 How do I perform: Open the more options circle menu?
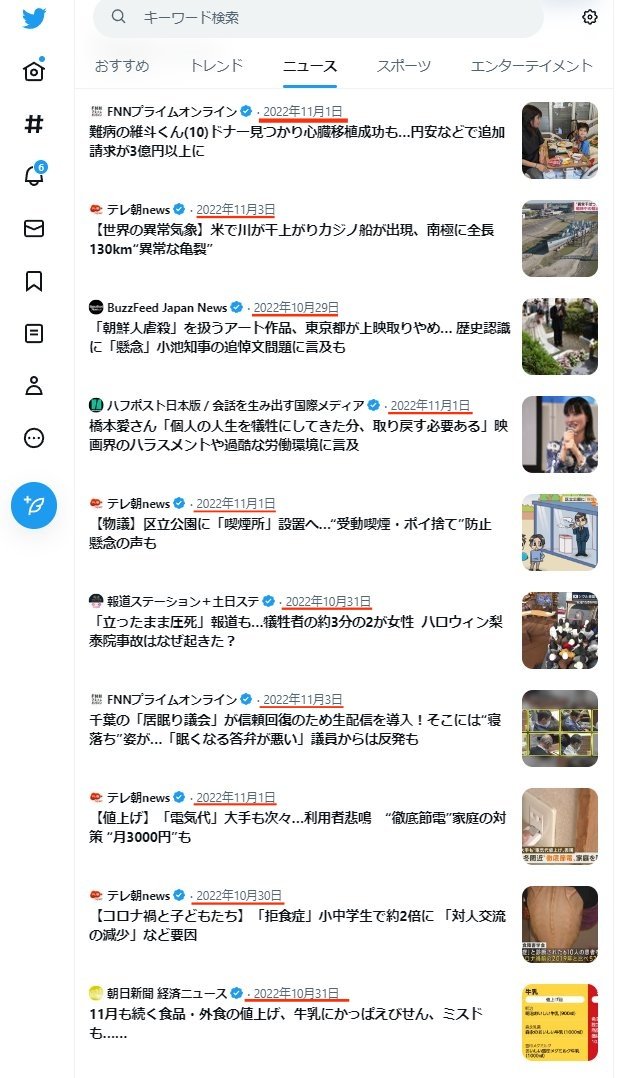[34, 438]
